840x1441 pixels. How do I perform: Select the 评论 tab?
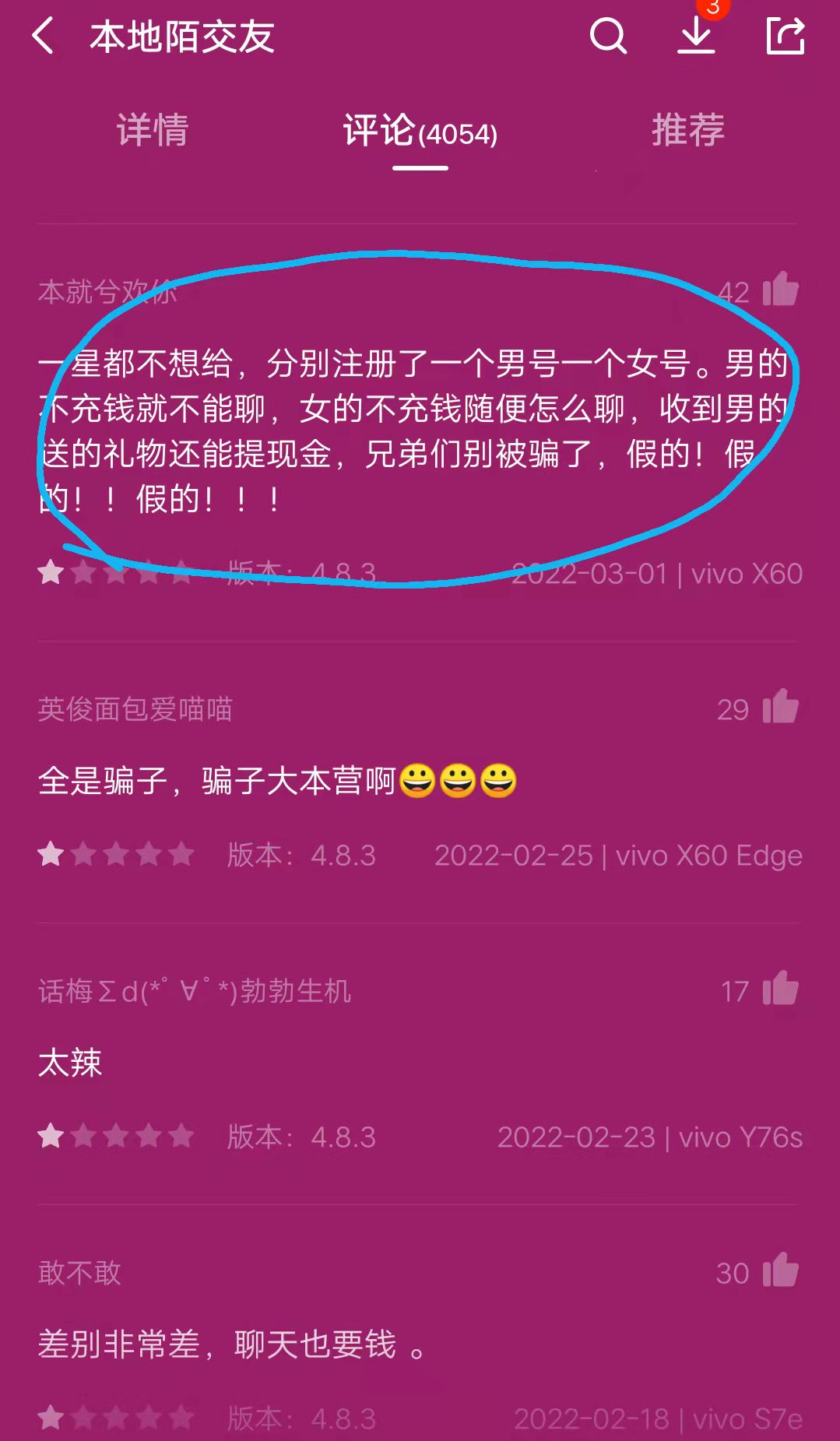coord(420,132)
